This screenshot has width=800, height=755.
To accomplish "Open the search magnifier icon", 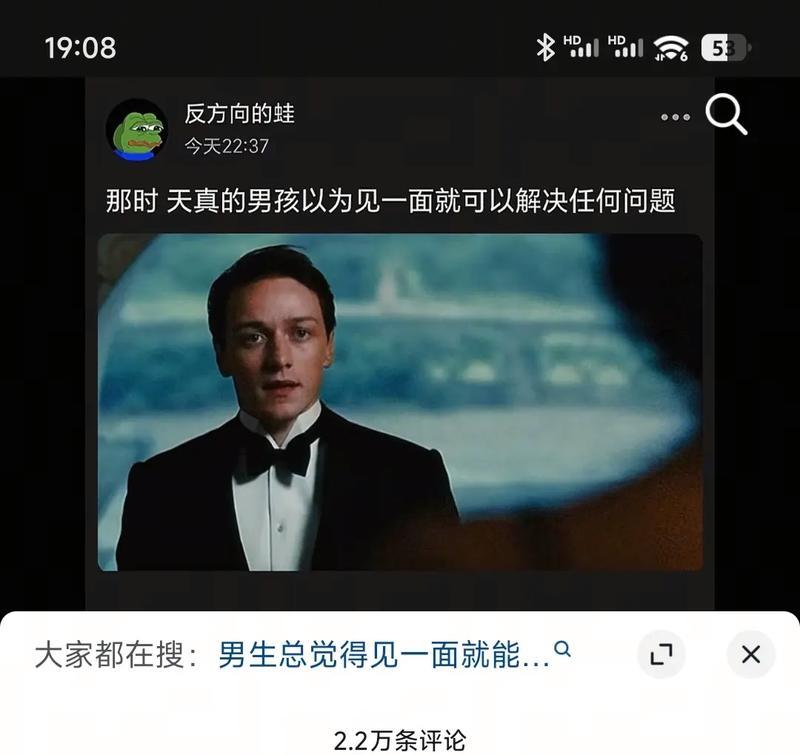I will [x=726, y=116].
